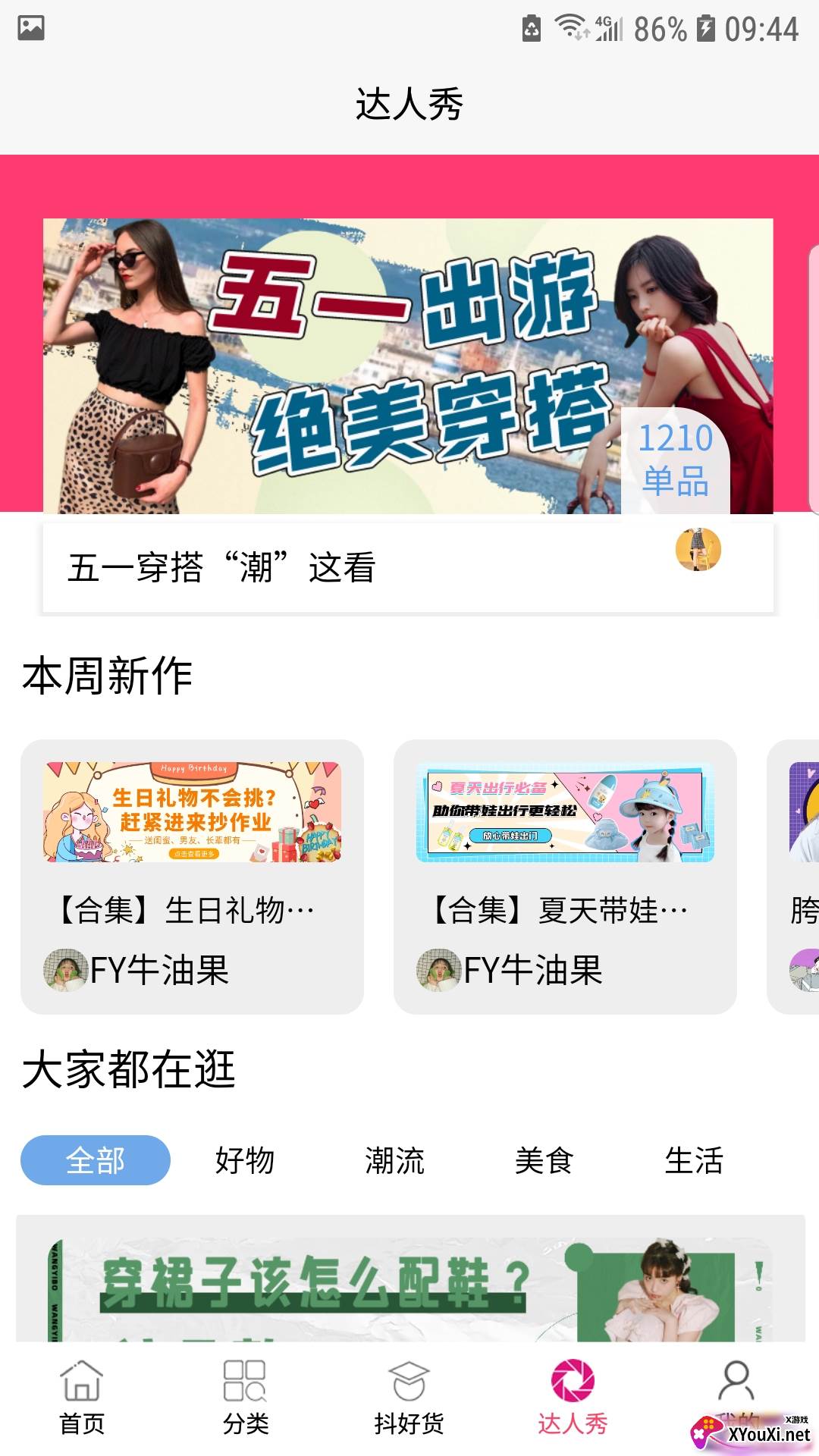
Task: Select the 达人秀 tab
Action: (x=573, y=1398)
